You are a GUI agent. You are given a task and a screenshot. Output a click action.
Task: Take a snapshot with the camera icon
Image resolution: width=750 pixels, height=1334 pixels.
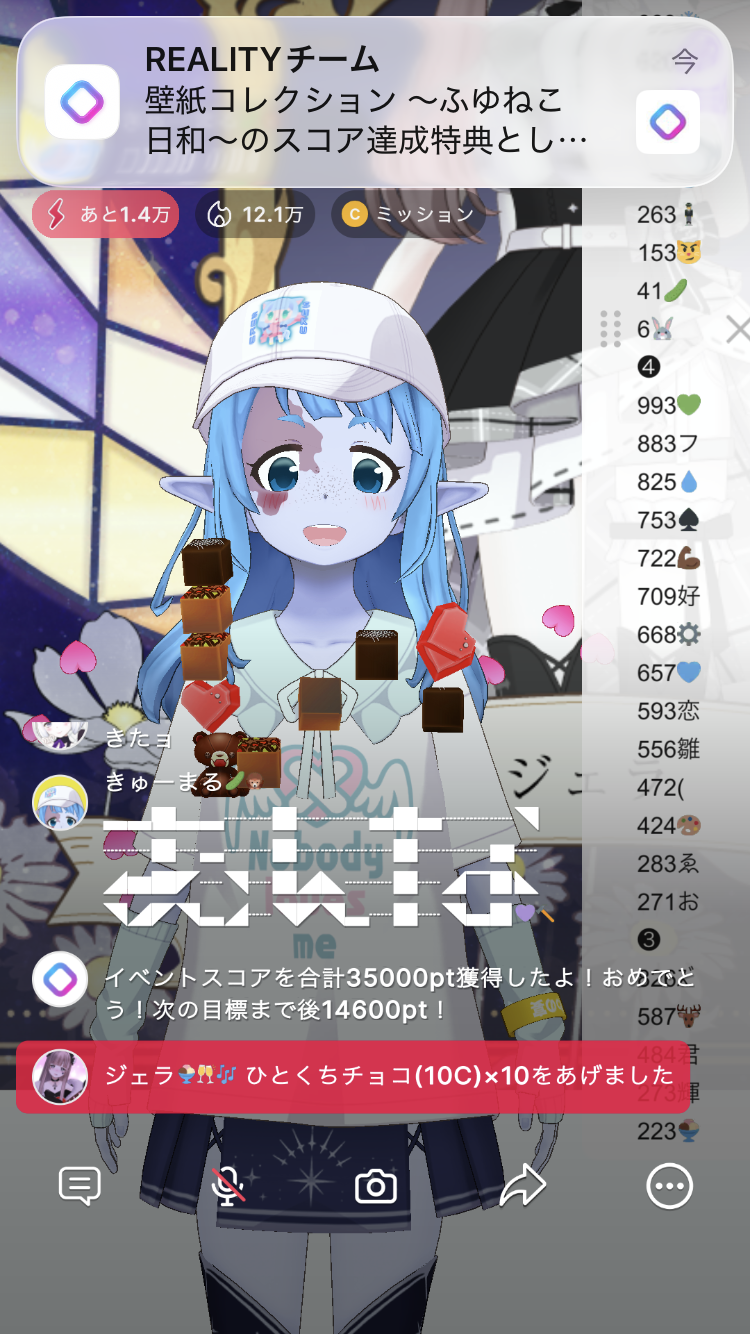pos(376,1187)
